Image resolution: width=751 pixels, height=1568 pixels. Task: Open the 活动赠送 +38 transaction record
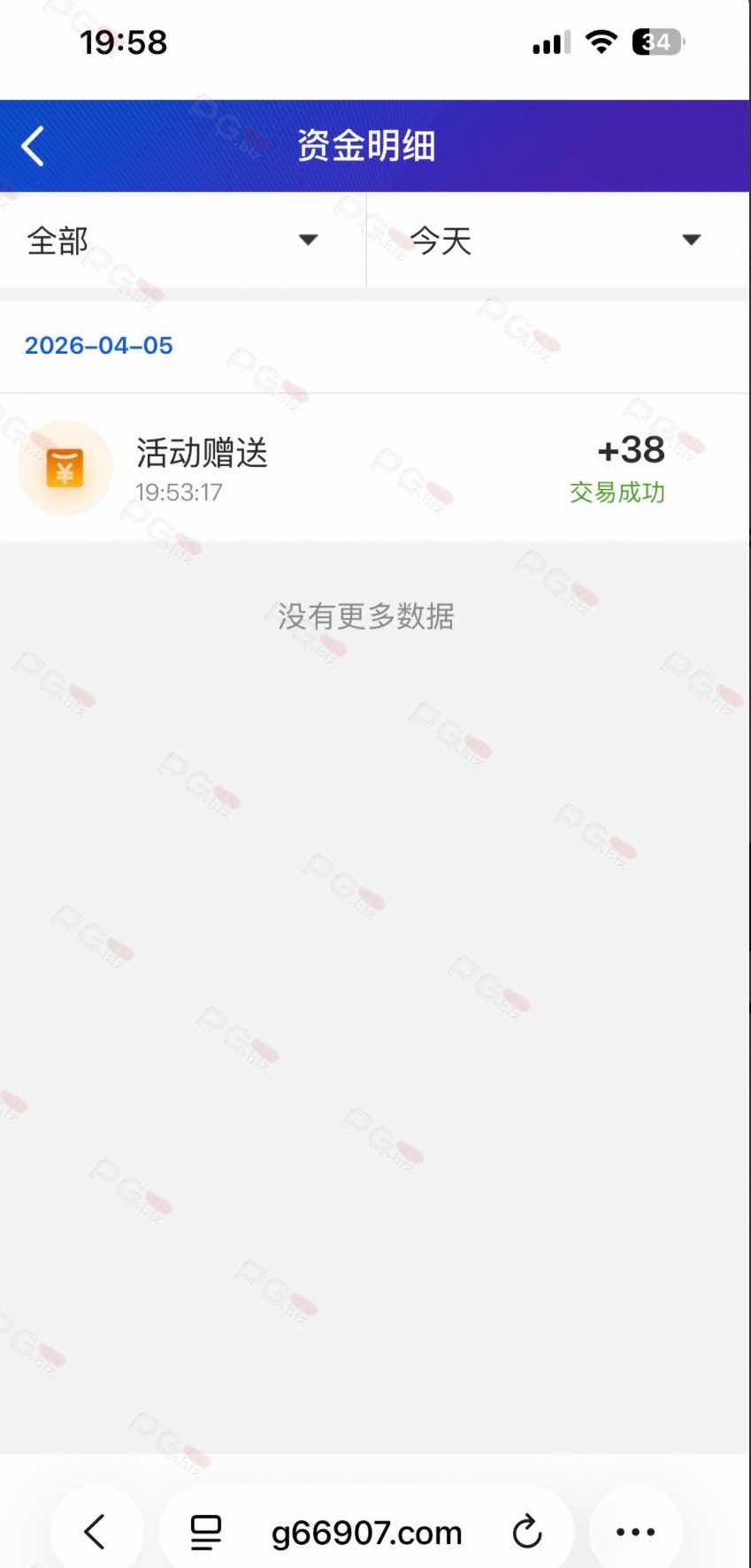coord(375,468)
